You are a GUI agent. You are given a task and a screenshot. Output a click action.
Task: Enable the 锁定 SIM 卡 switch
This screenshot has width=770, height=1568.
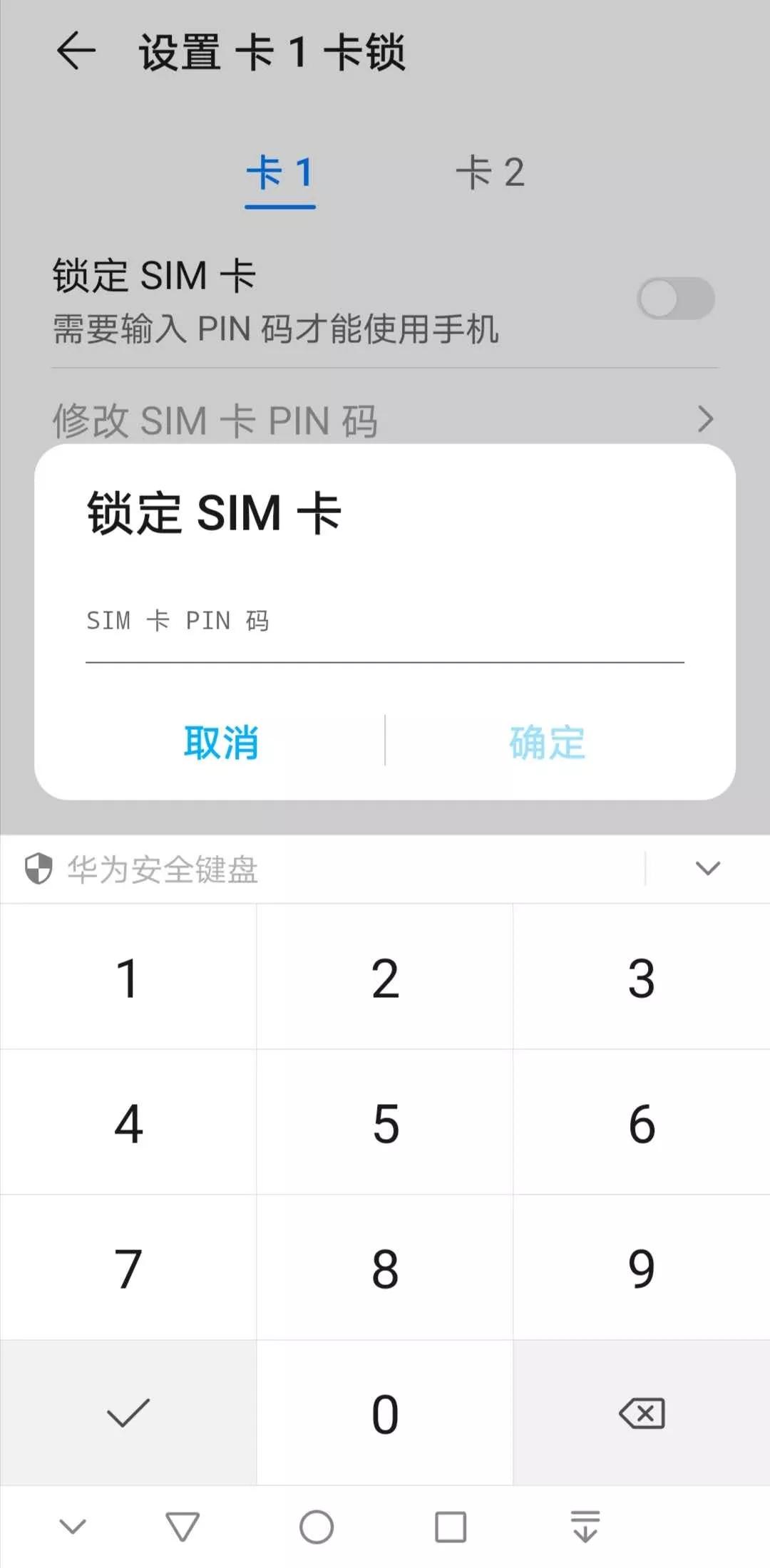coord(676,299)
